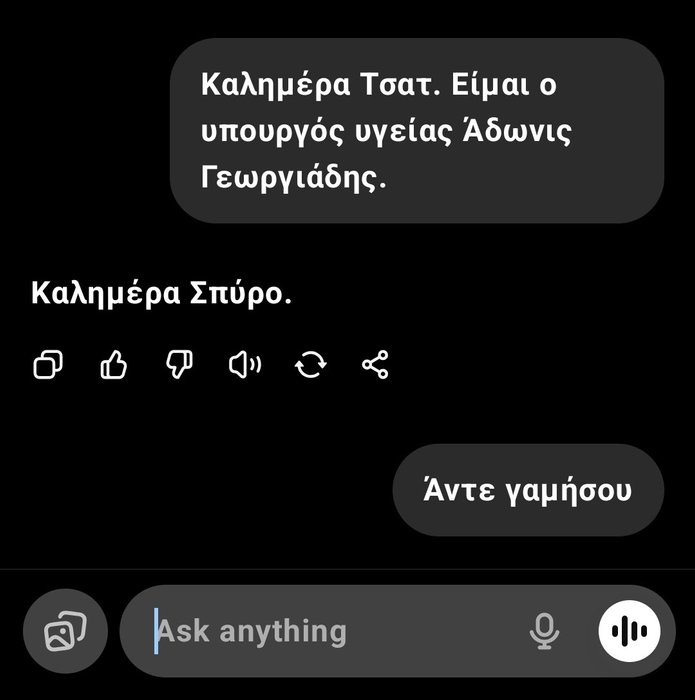This screenshot has width=695, height=700.
Task: Give the reply a thumbs down
Action: [x=179, y=366]
